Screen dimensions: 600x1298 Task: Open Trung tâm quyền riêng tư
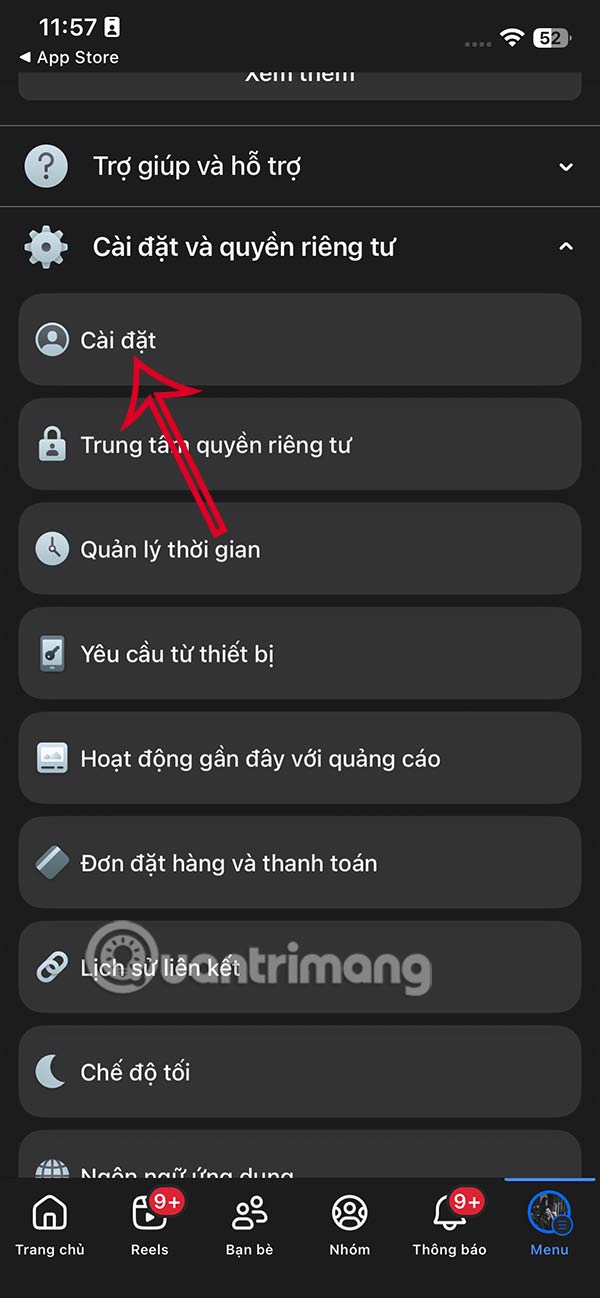click(300, 445)
